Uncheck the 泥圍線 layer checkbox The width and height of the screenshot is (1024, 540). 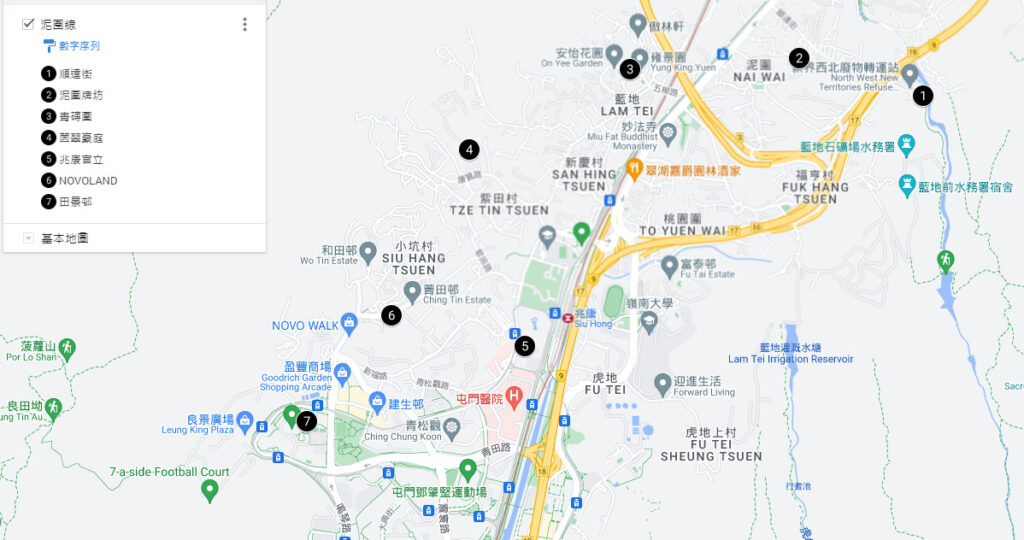click(28, 24)
